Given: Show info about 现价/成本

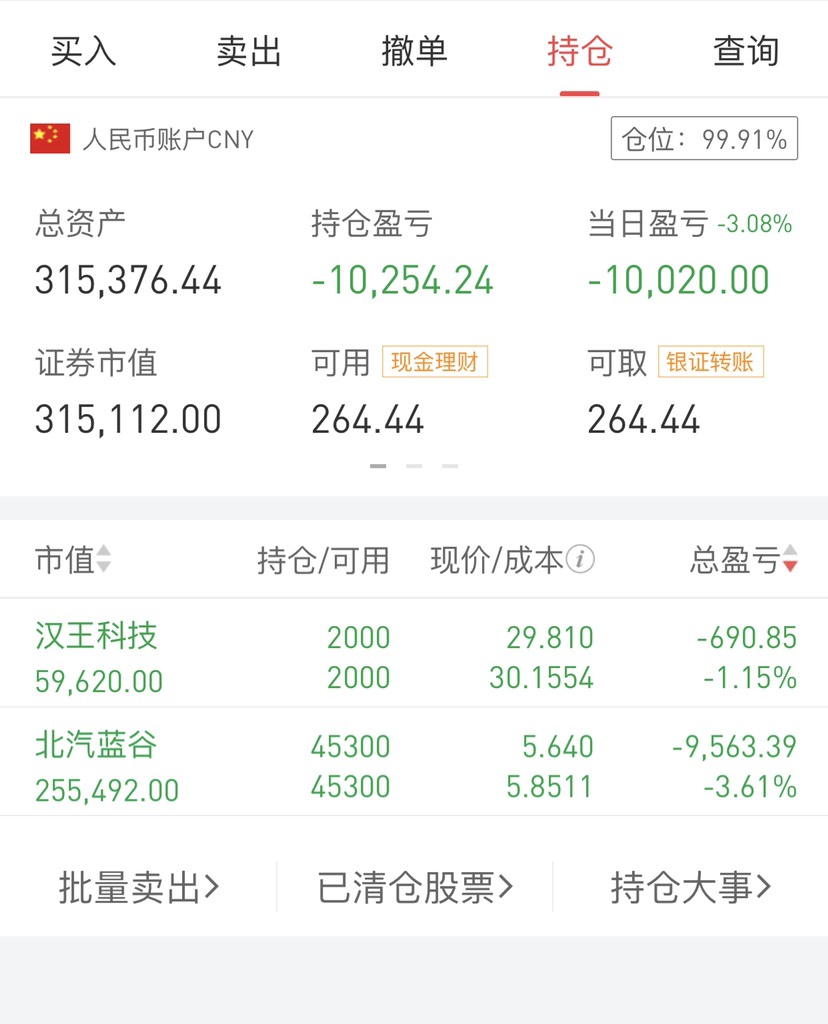Looking at the screenshot, I should pyautogui.click(x=581, y=559).
